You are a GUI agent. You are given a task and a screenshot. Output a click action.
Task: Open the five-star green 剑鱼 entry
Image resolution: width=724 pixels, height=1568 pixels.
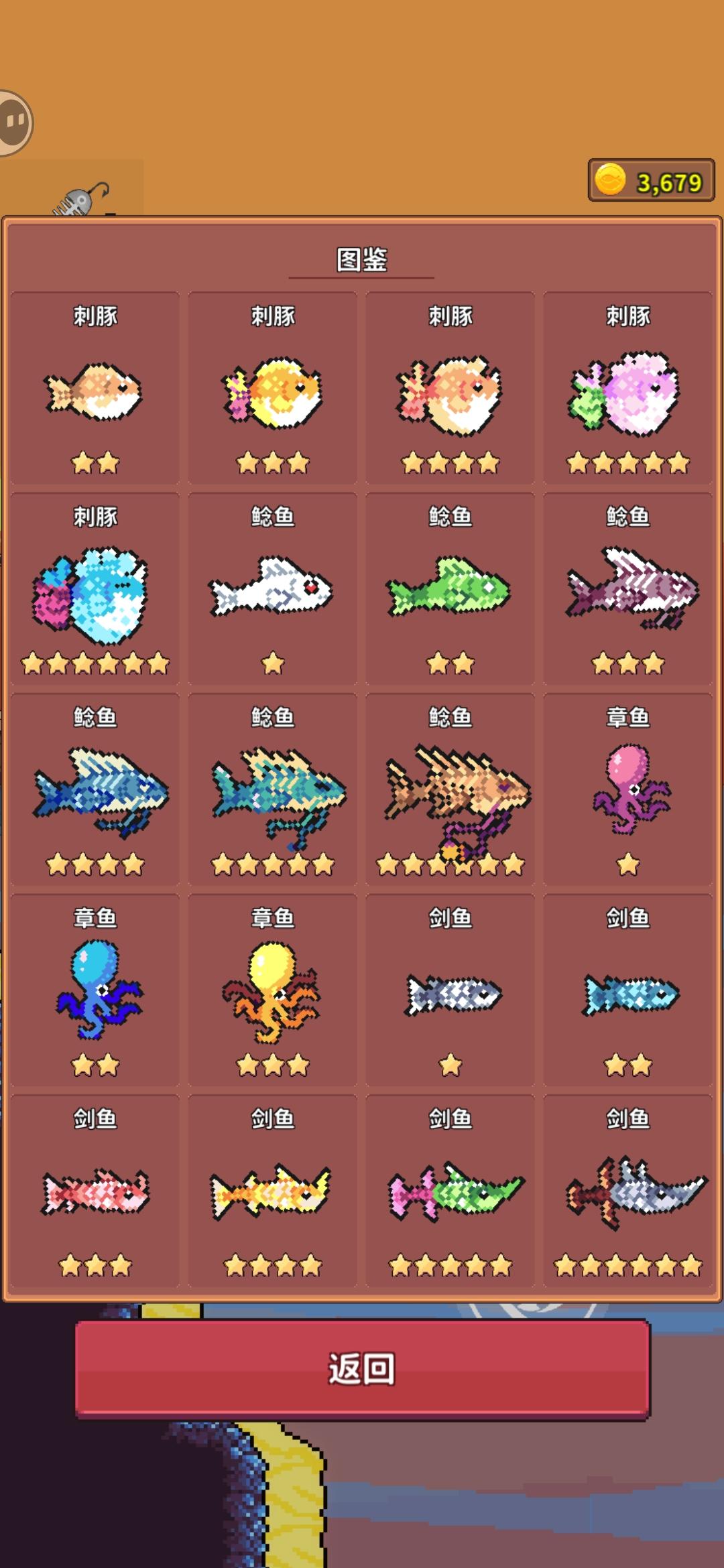click(450, 1191)
